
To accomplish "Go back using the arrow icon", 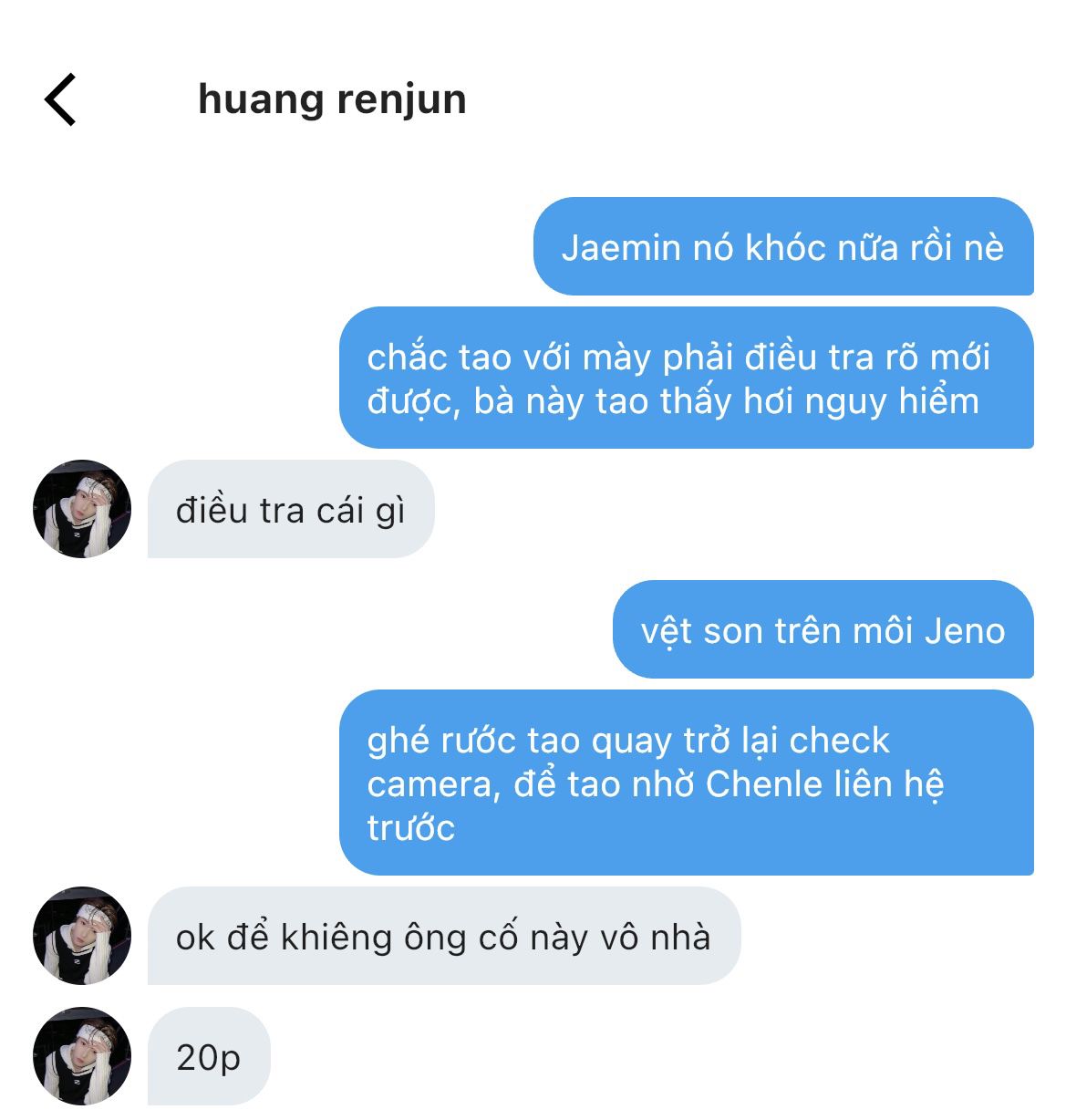I will (x=60, y=99).
